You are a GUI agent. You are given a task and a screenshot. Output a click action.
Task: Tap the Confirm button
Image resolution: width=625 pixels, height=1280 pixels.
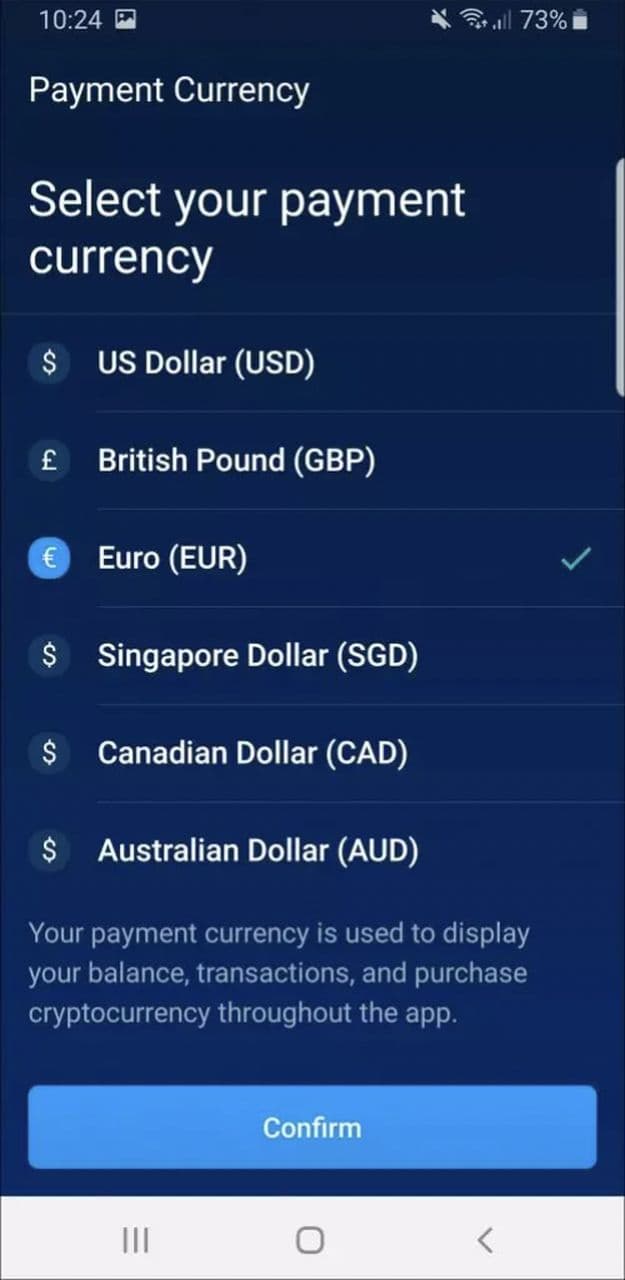[x=312, y=1127]
